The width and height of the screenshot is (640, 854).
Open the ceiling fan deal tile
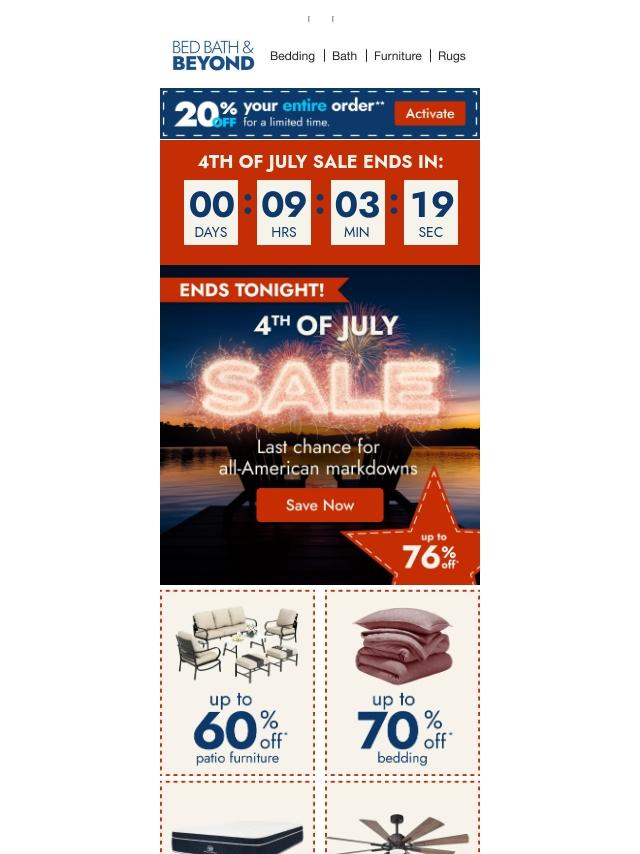(x=402, y=822)
